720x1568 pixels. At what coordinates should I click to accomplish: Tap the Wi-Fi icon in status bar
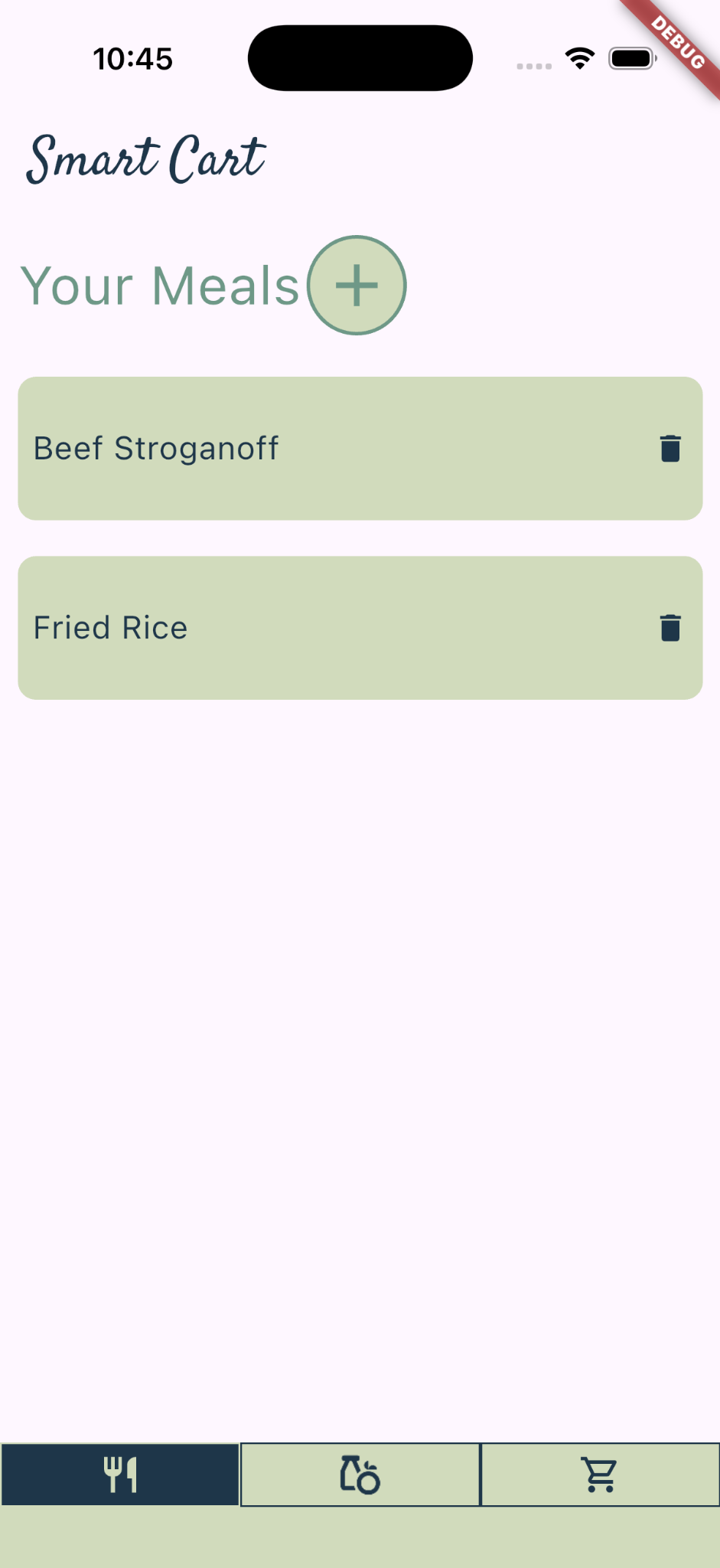point(578,57)
